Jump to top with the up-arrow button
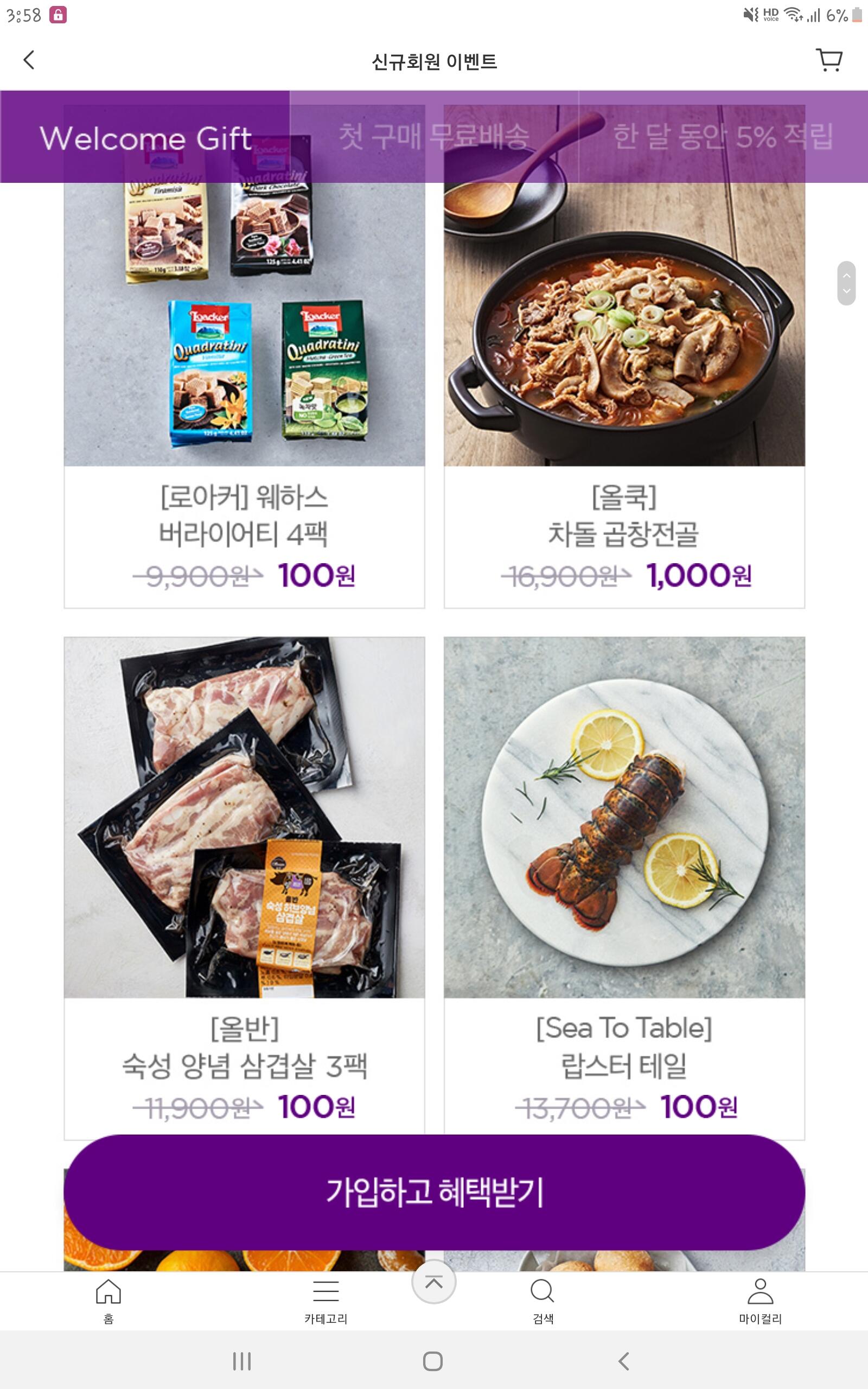This screenshot has height=1389, width=868. pyautogui.click(x=434, y=1282)
